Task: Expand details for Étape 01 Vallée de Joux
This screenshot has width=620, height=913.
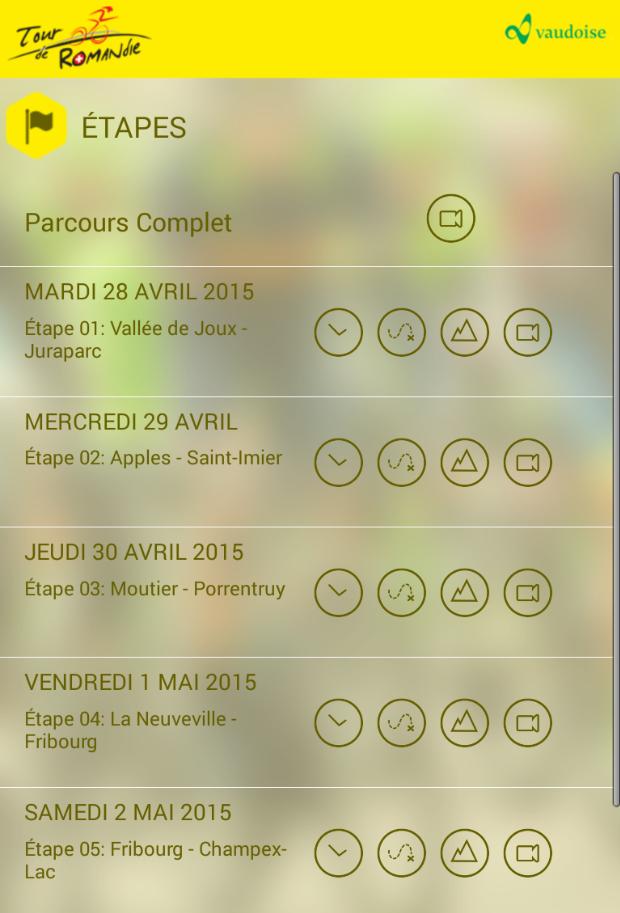Action: coord(338,333)
